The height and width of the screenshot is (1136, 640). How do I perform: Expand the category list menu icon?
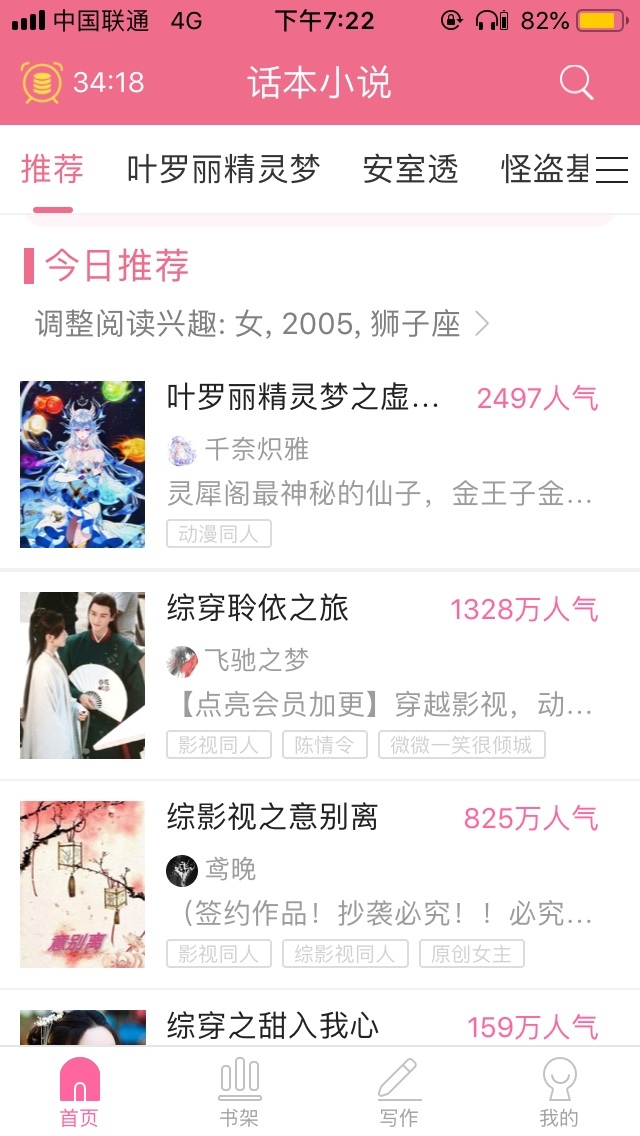(x=611, y=170)
